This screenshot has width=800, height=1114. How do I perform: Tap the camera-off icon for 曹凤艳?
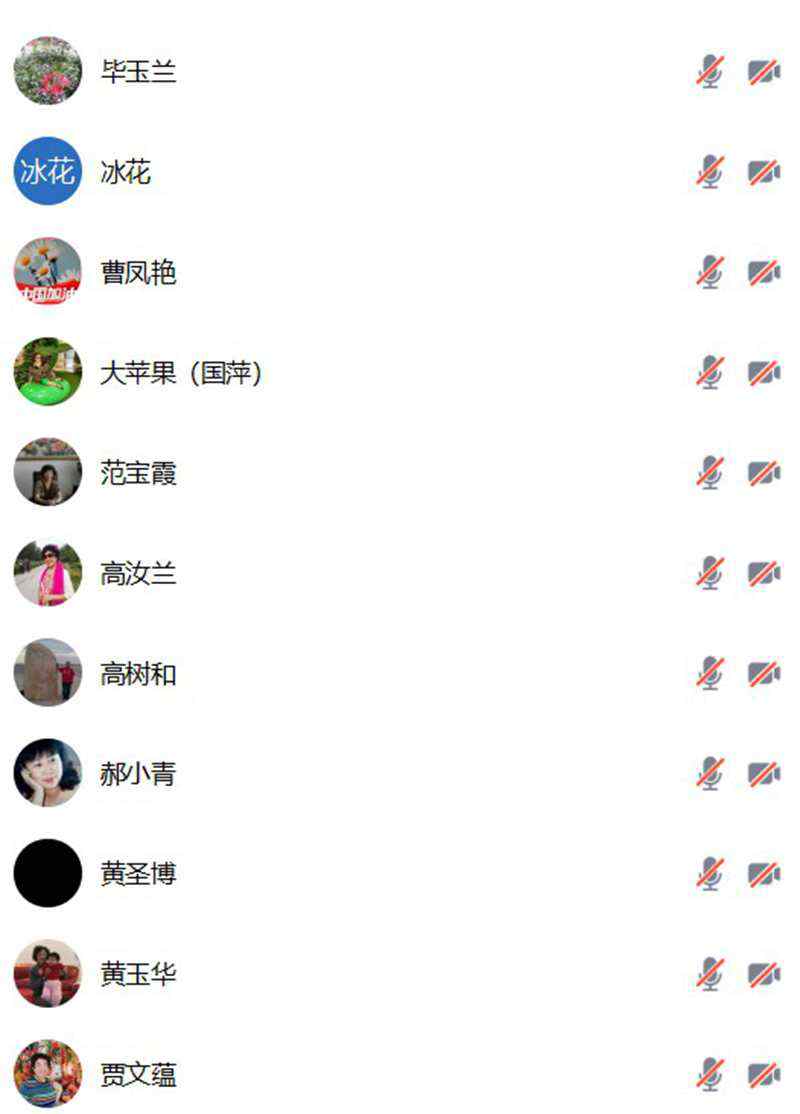tap(764, 272)
